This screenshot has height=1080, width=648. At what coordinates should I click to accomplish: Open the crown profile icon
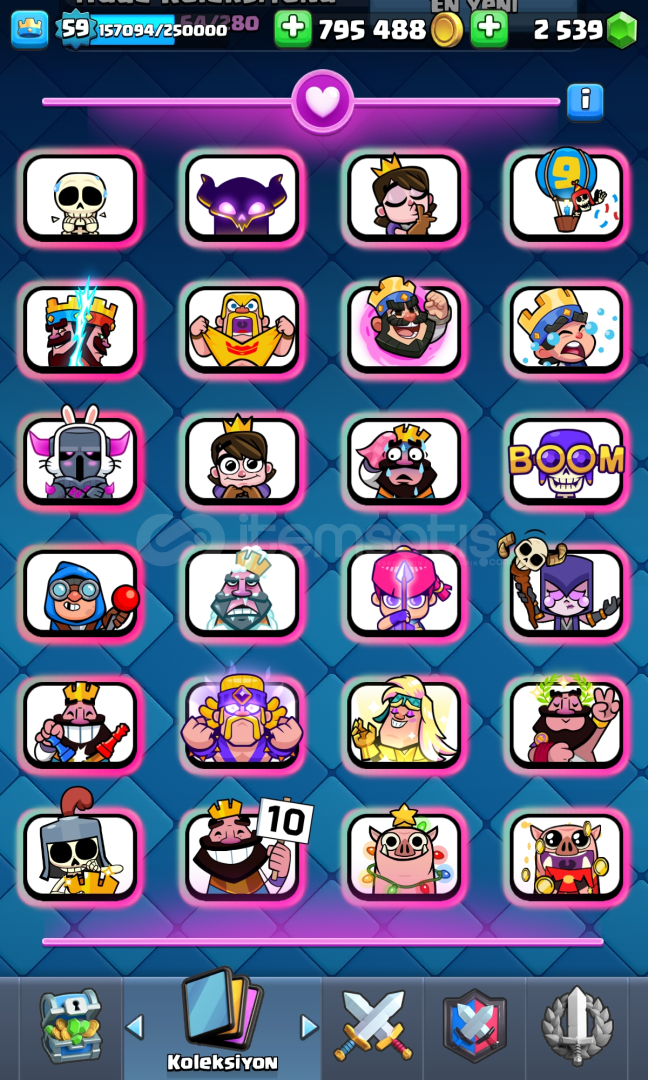pos(30,30)
